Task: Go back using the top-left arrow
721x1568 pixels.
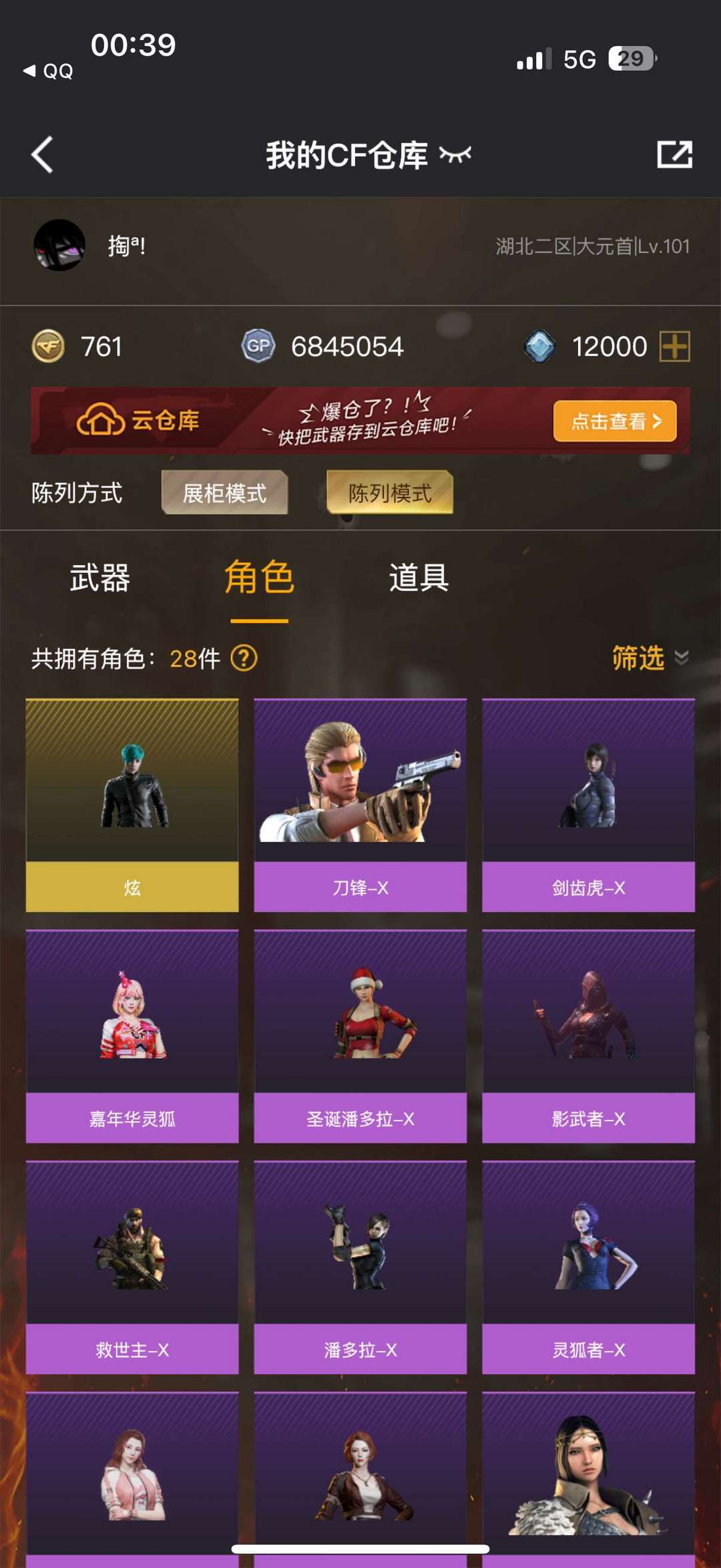Action: 42,155
